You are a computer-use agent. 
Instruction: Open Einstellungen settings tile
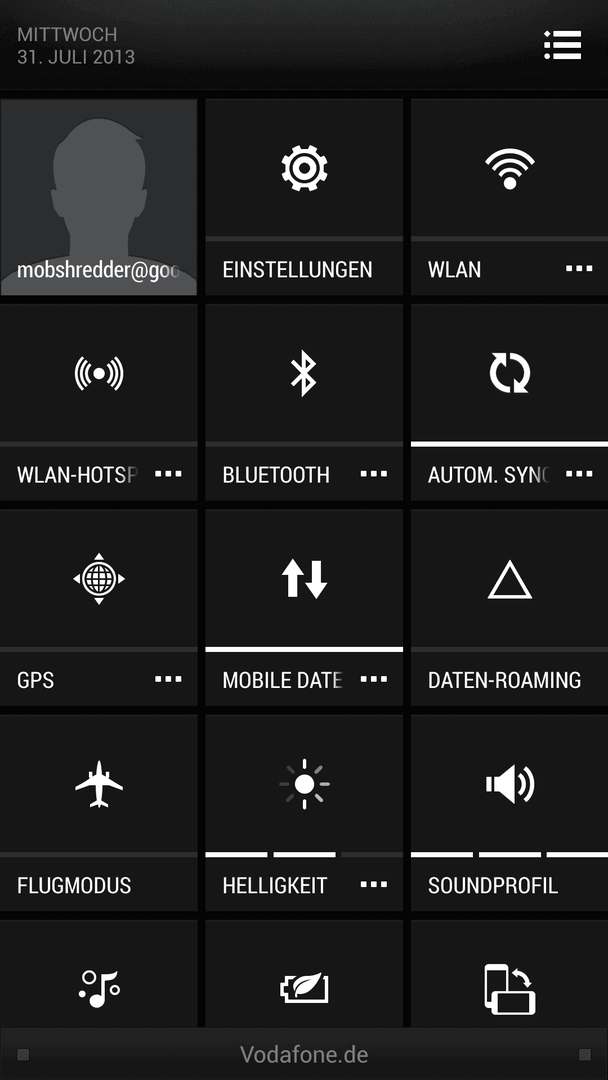pyautogui.click(x=304, y=197)
